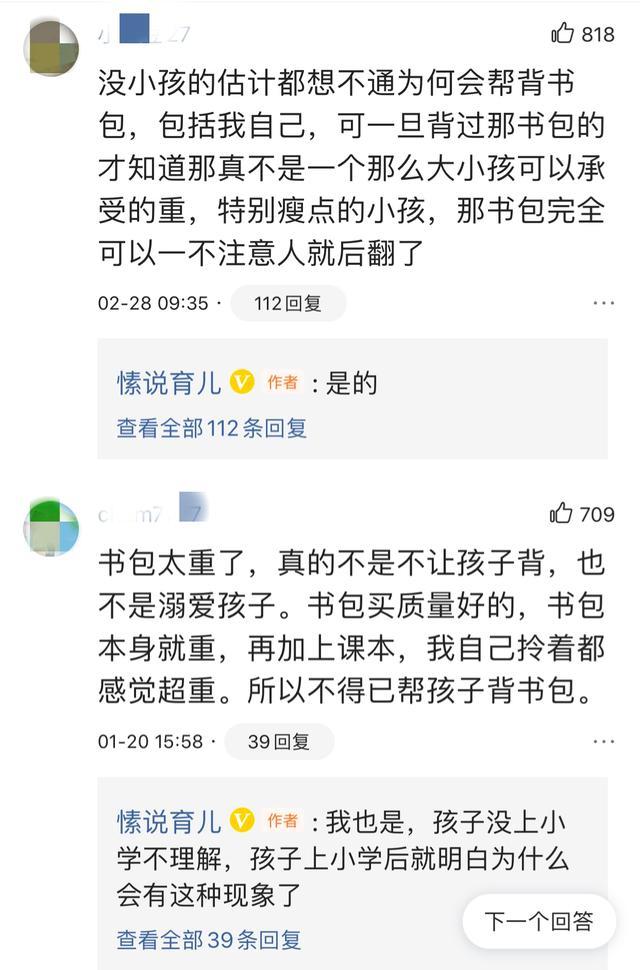Open the 39回复 reply chip
640x970 pixels.
pyautogui.click(x=278, y=741)
